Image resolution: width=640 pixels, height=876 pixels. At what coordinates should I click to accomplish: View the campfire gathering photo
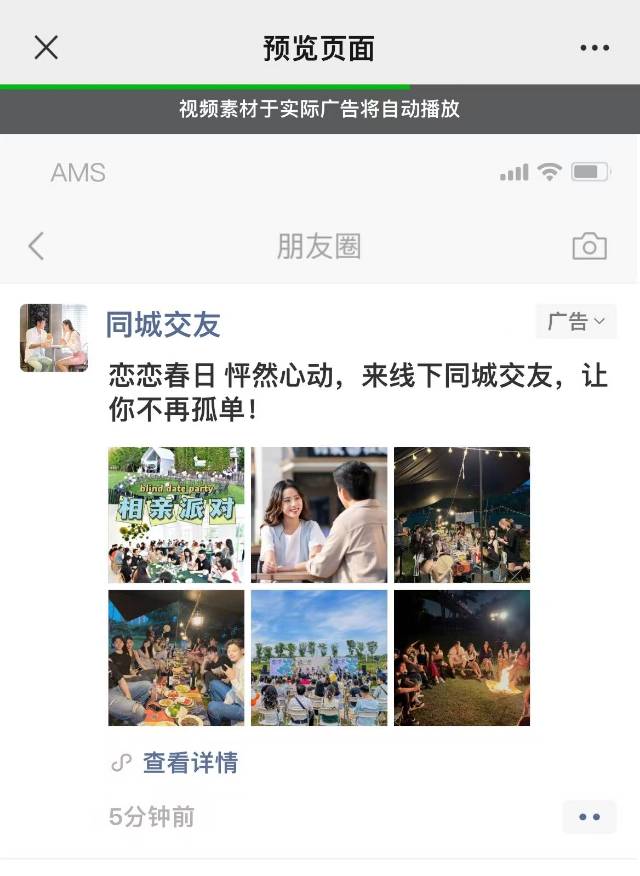pos(462,658)
